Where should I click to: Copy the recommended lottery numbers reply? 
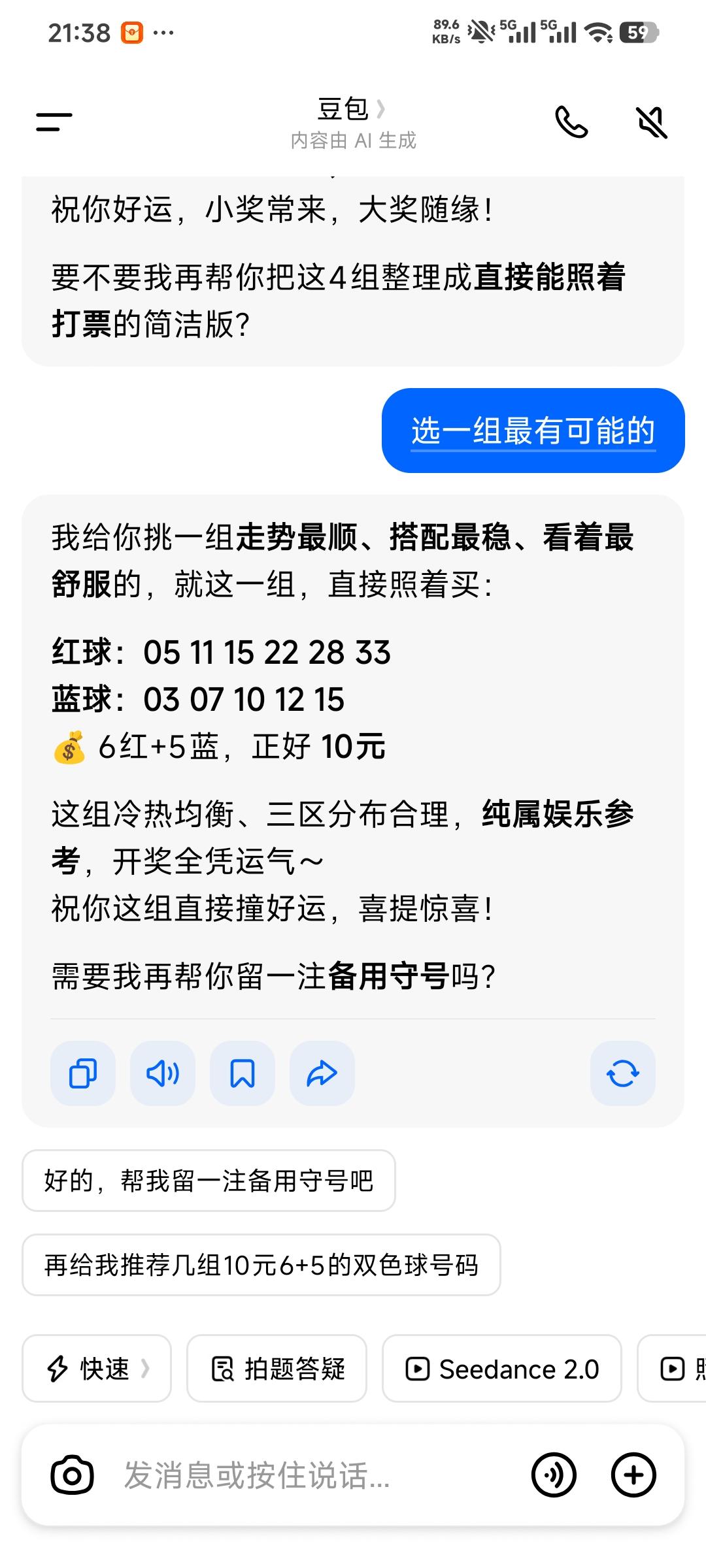[x=82, y=1073]
